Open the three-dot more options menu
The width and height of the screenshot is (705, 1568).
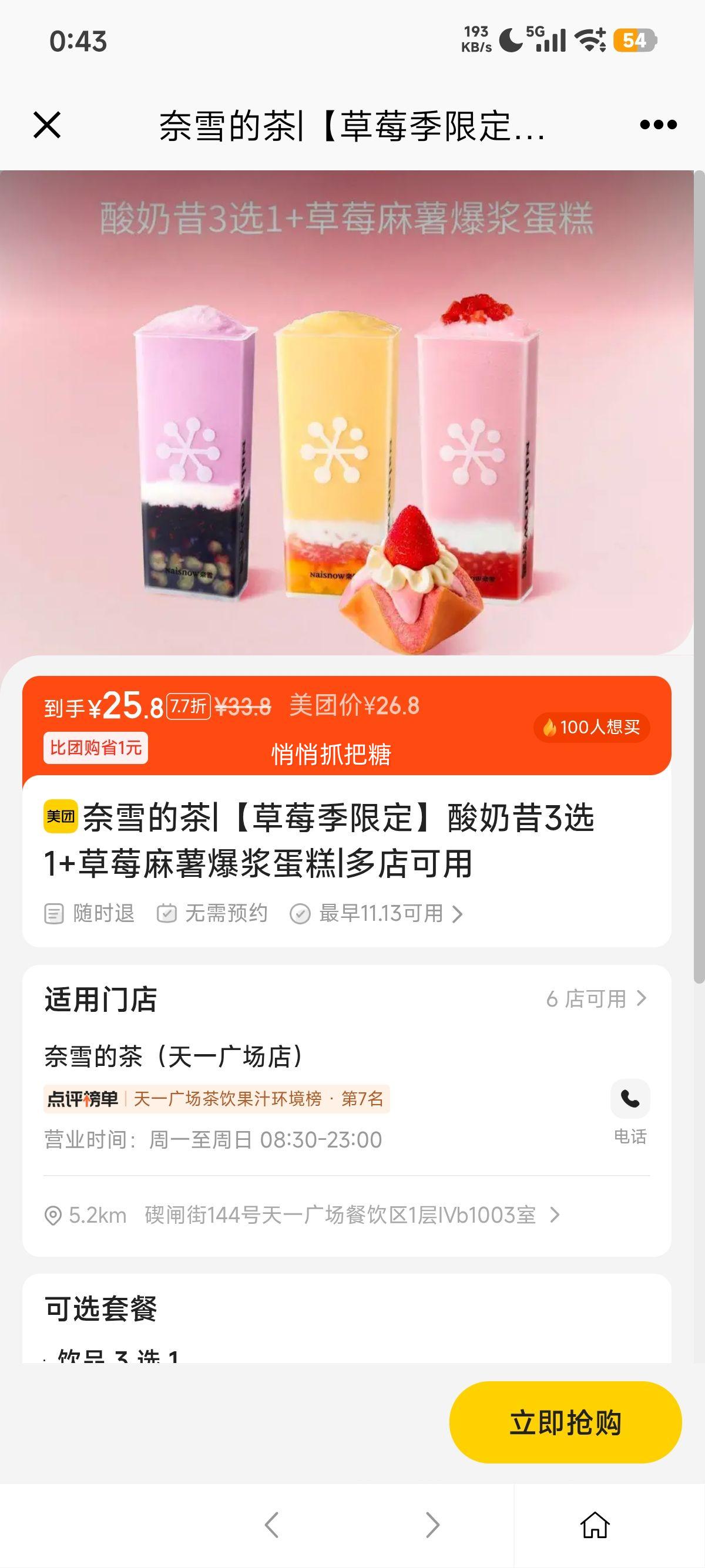(x=654, y=125)
